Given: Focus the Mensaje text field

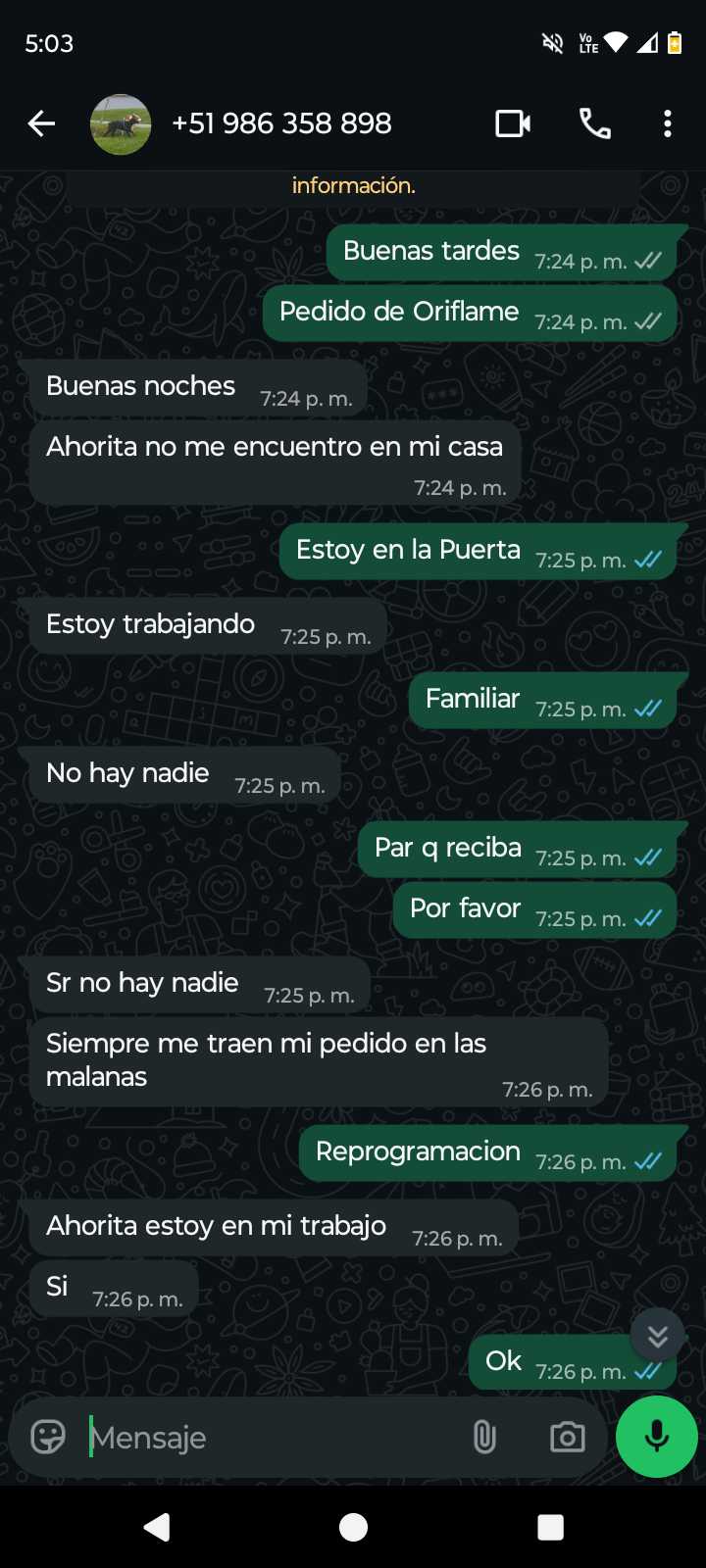Looking at the screenshot, I should pyautogui.click(x=265, y=1438).
